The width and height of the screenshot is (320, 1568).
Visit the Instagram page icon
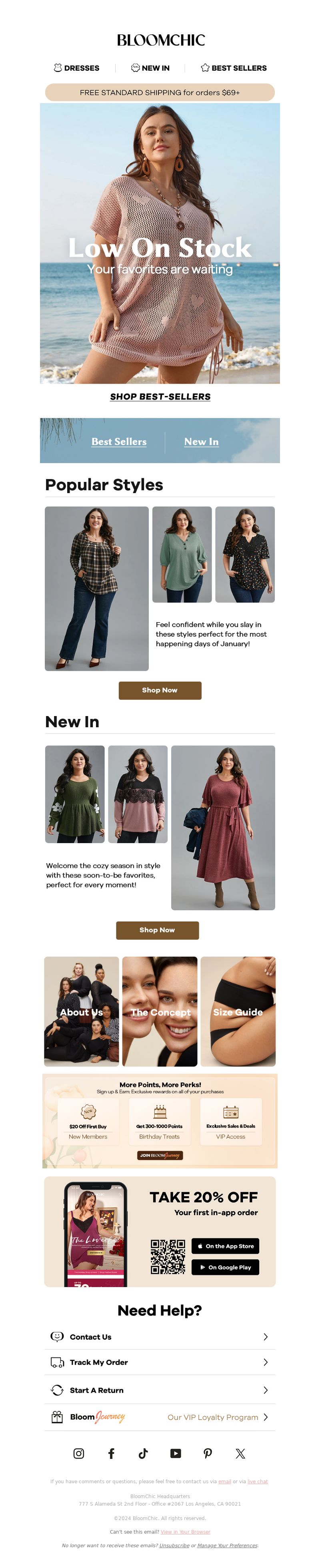click(79, 1453)
